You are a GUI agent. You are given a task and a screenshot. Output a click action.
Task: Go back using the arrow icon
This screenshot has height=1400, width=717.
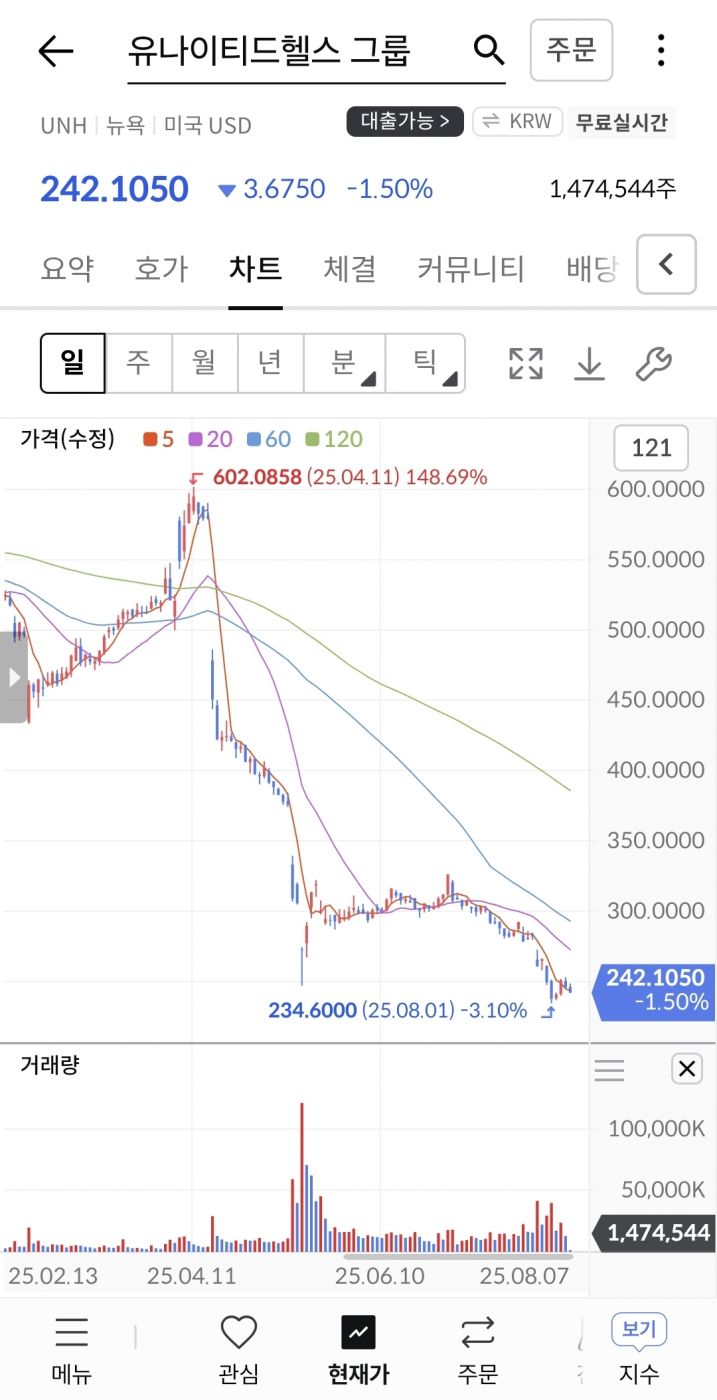(x=56, y=51)
